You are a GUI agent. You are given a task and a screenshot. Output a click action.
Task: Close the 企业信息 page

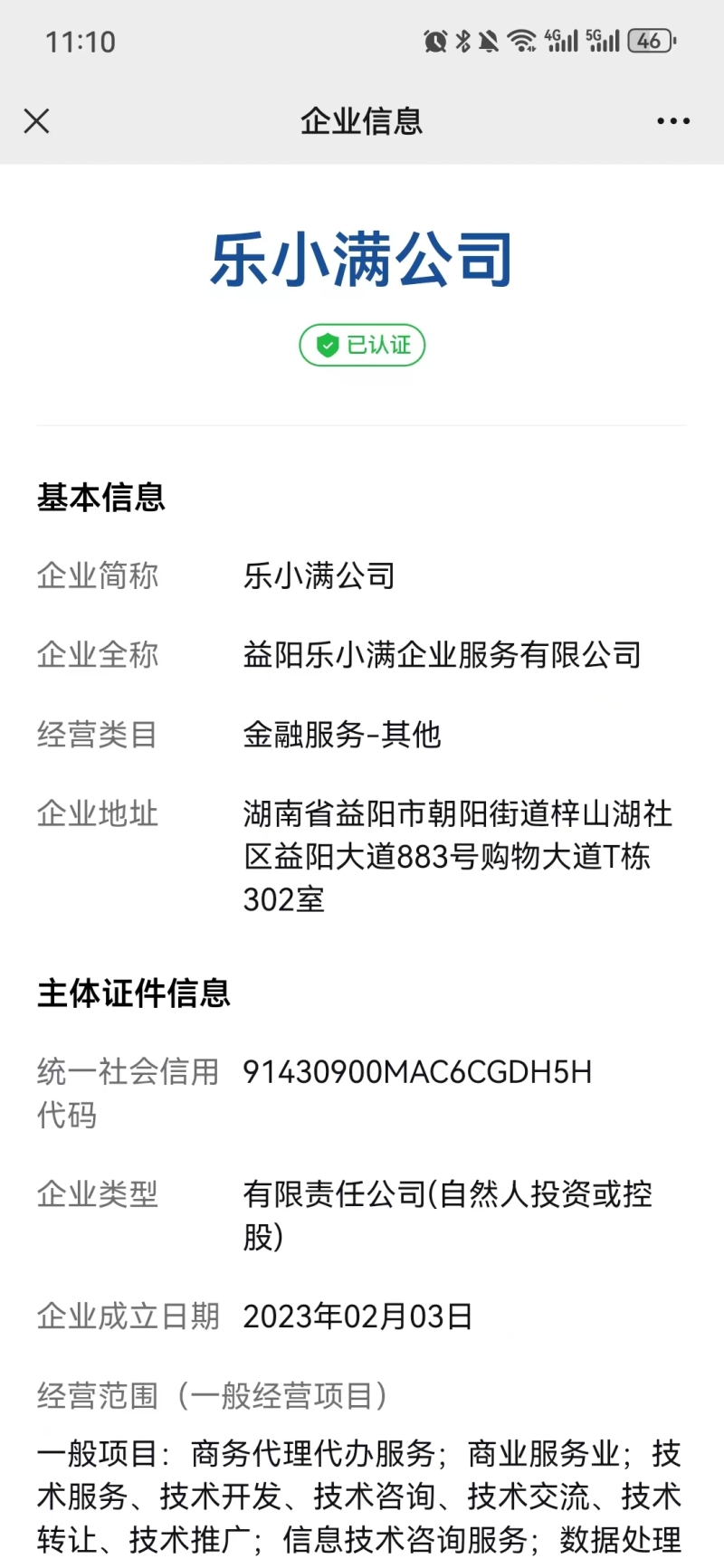point(36,121)
